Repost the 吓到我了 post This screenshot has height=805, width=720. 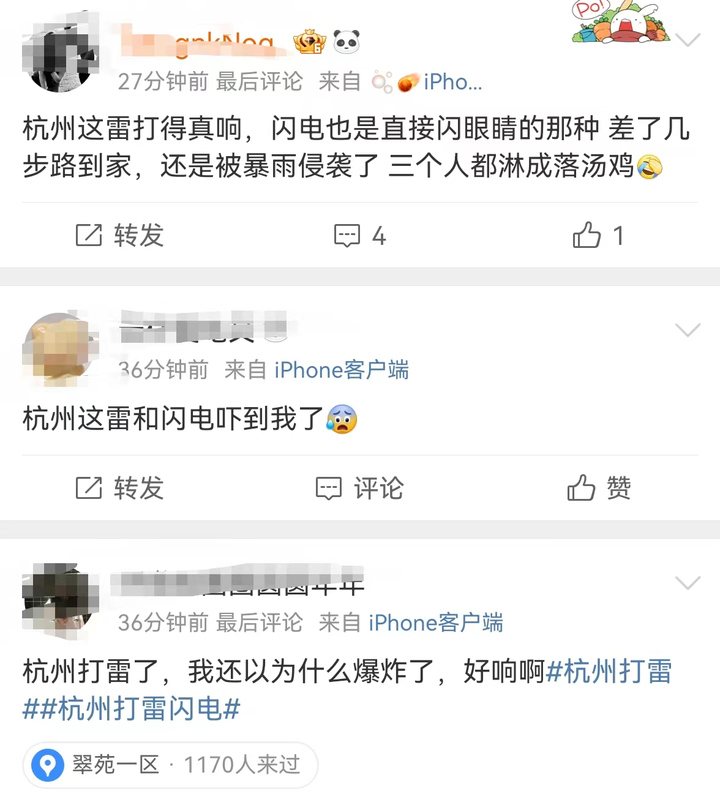point(120,488)
